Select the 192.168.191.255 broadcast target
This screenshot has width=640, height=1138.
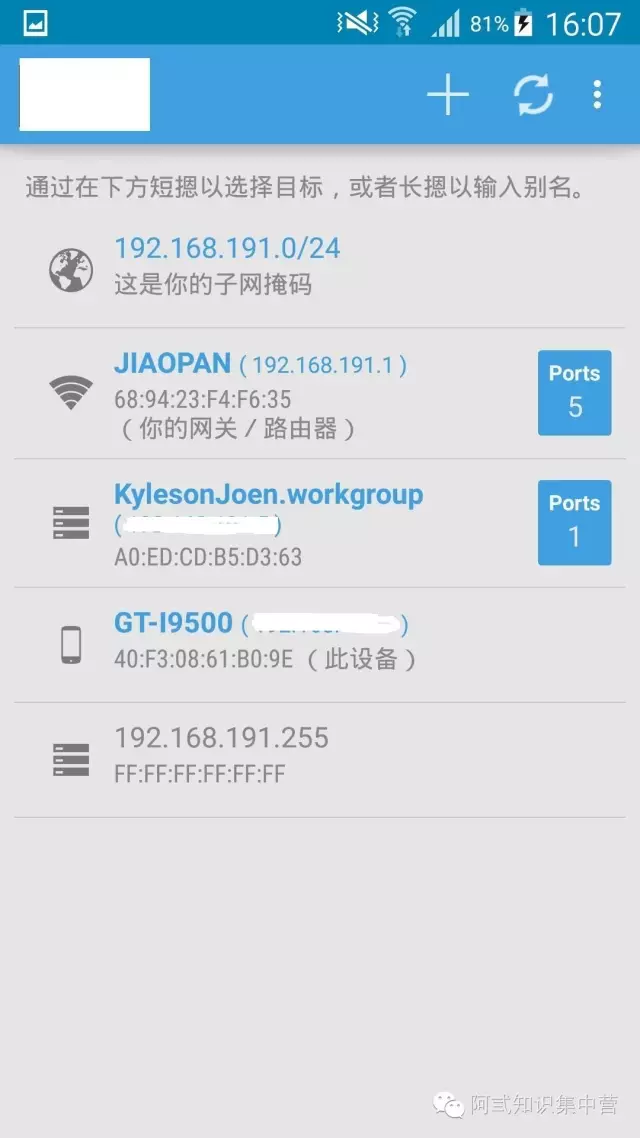(319, 760)
